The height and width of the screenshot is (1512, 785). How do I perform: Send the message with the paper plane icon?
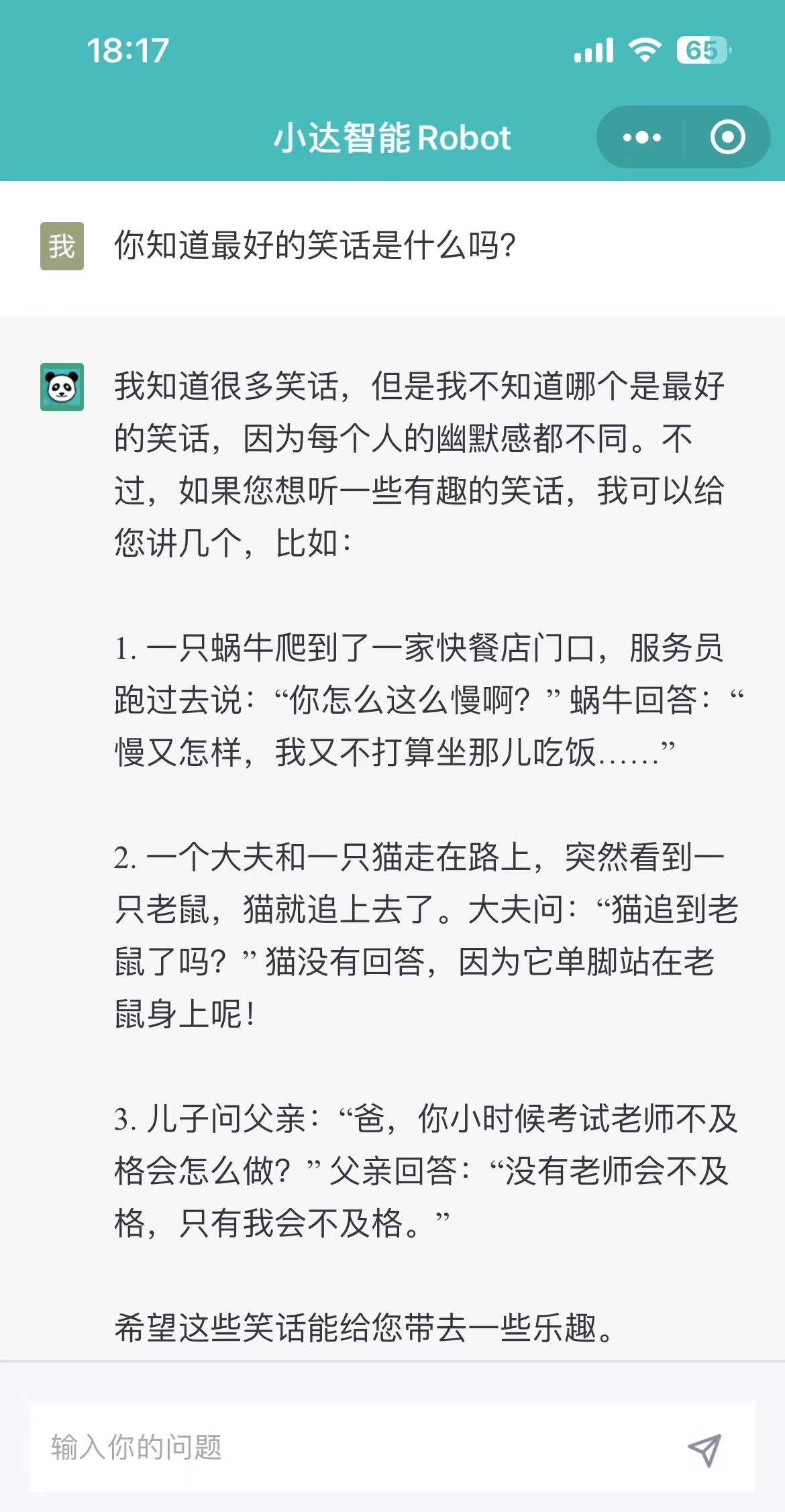(x=704, y=1450)
